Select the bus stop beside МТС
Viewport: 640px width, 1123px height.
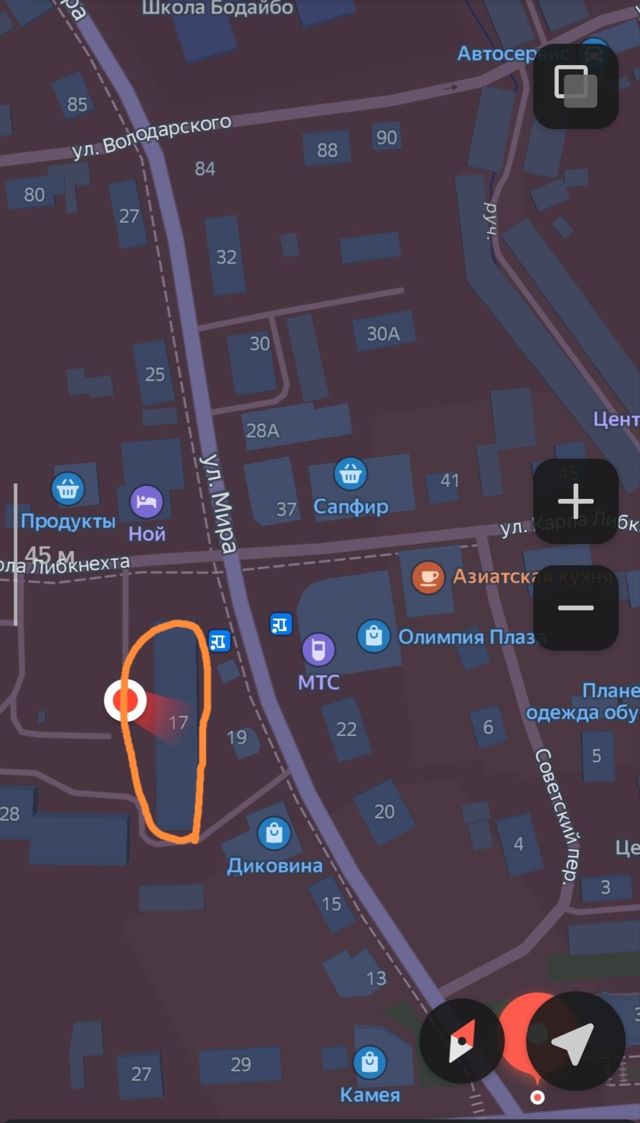click(x=281, y=625)
